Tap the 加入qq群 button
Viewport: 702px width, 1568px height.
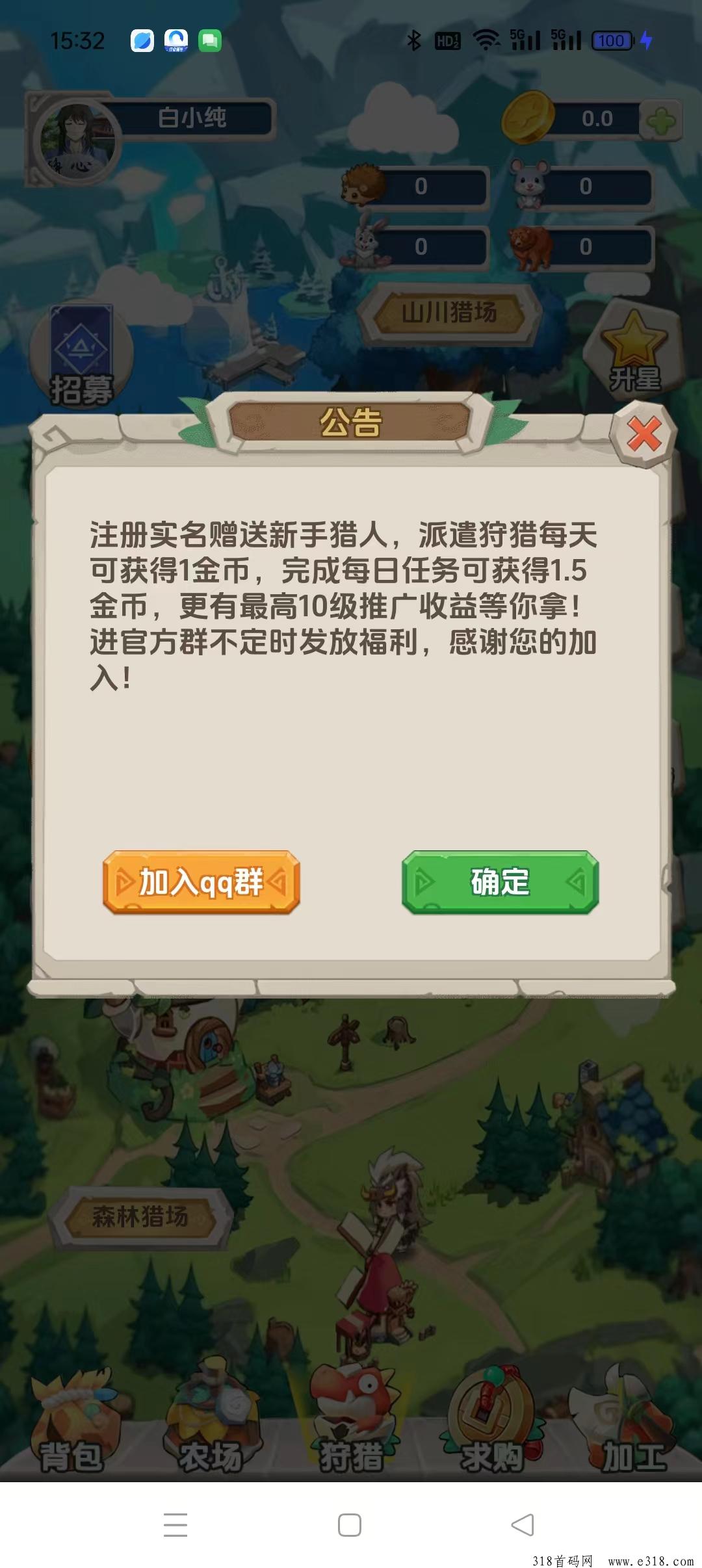[201, 882]
